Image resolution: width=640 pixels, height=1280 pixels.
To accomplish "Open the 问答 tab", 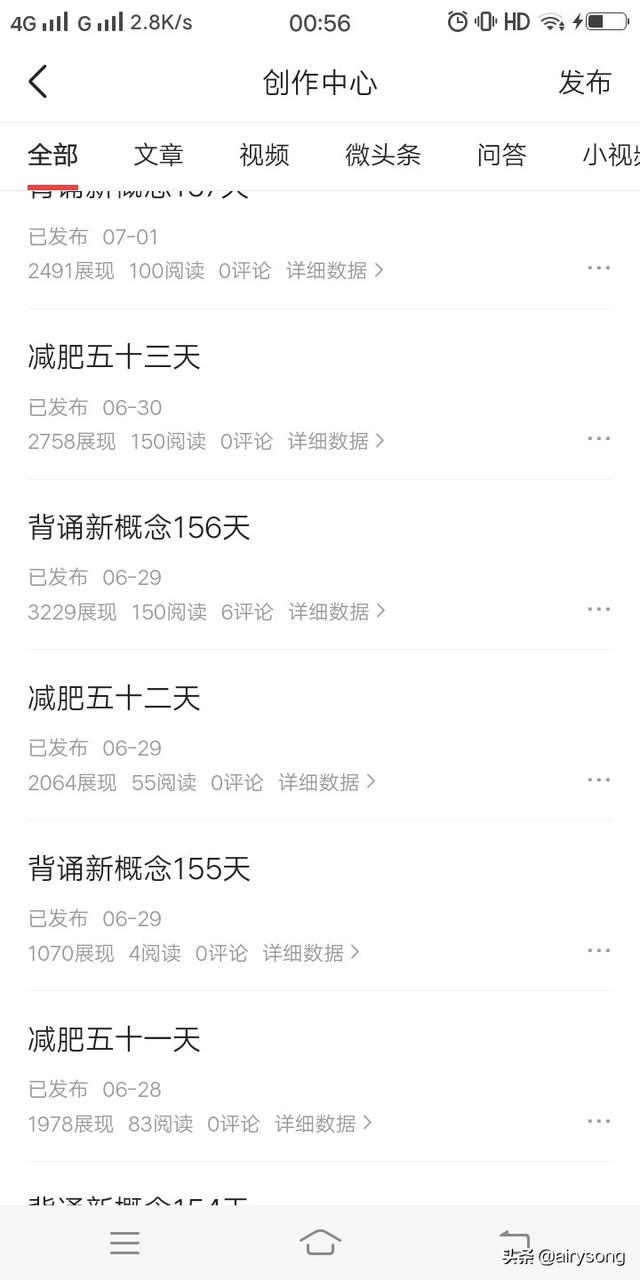I will tap(501, 155).
